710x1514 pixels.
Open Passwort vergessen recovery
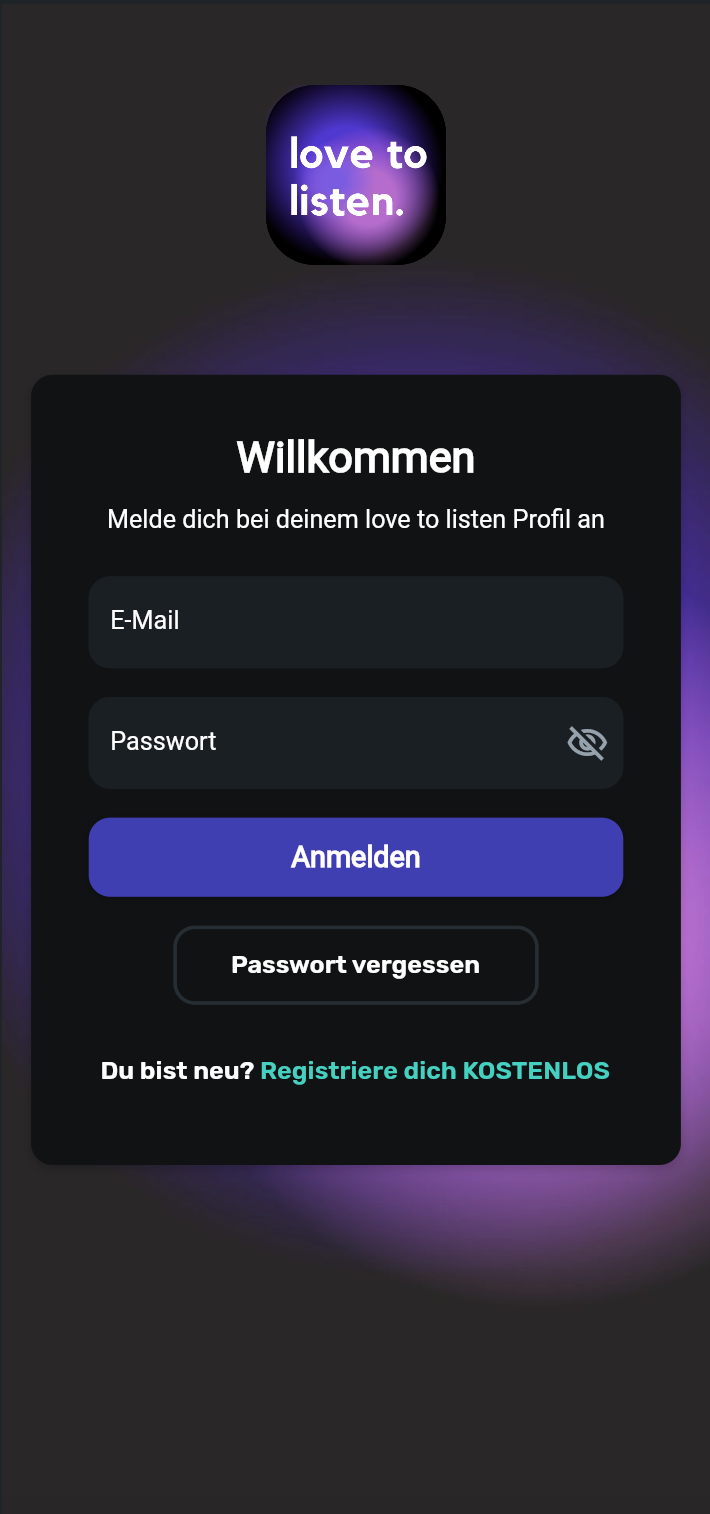(x=355, y=965)
